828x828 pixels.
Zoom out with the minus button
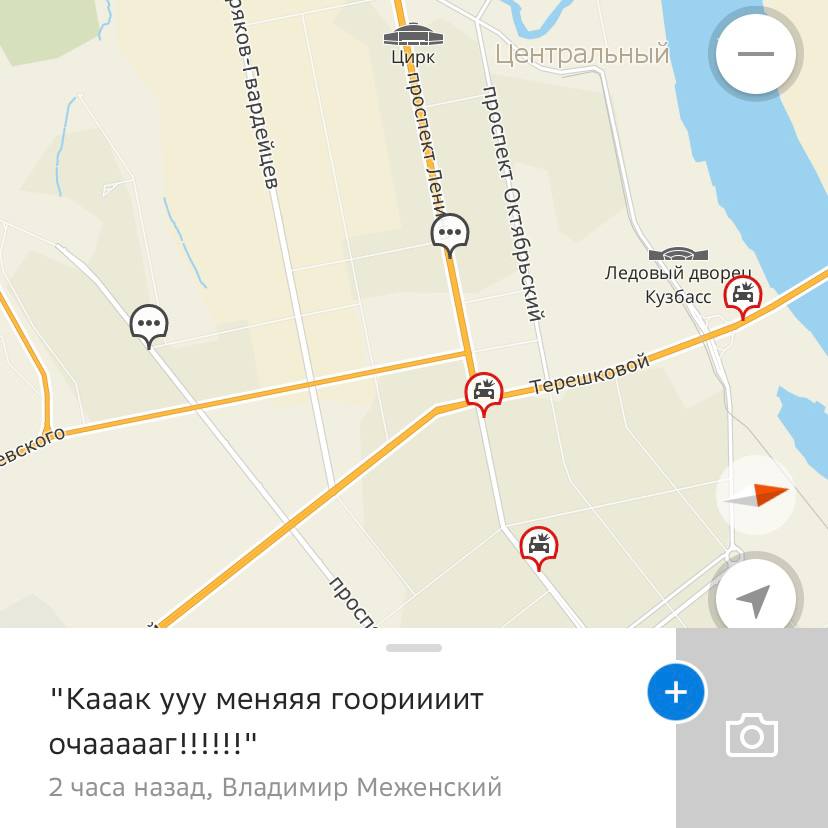[756, 54]
